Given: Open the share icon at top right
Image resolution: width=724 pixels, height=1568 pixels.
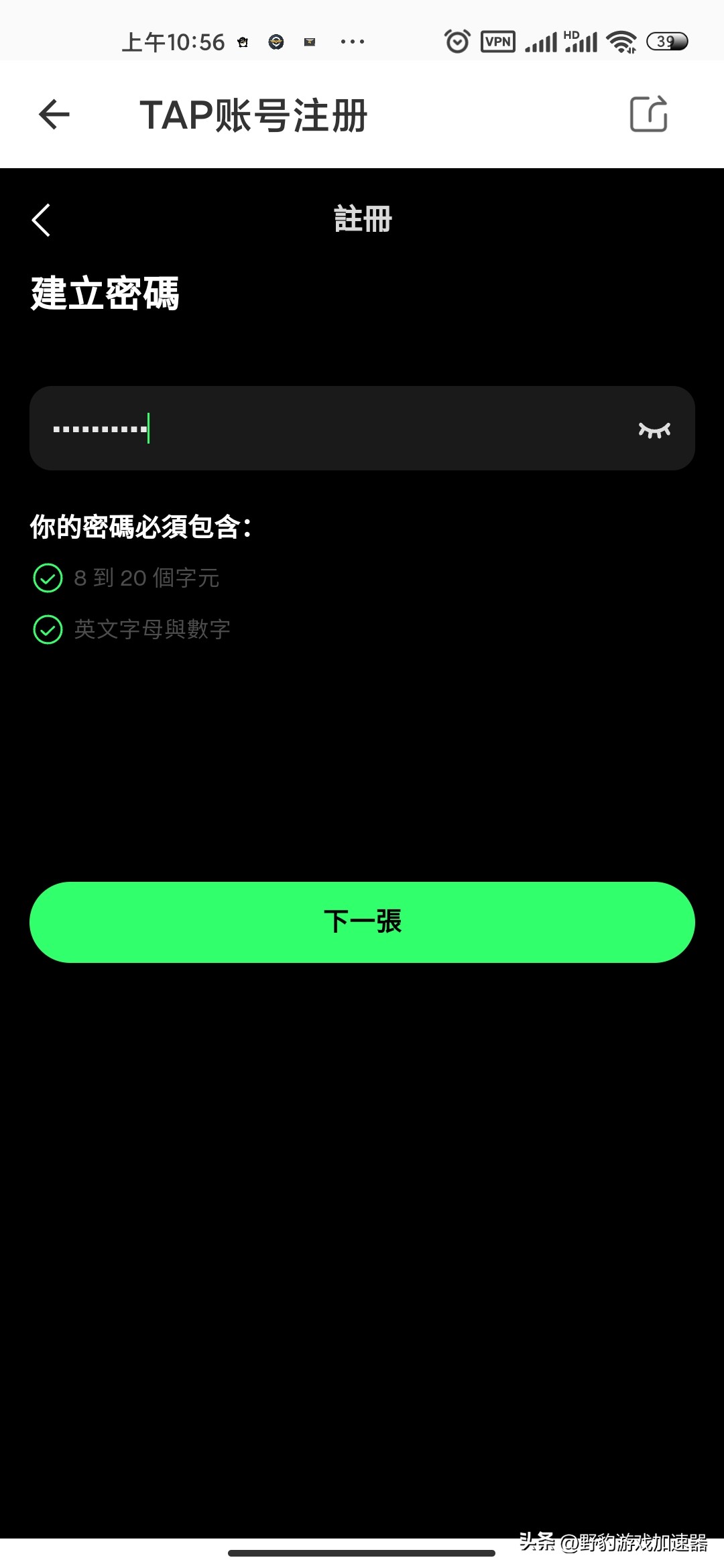Looking at the screenshot, I should tap(649, 113).
